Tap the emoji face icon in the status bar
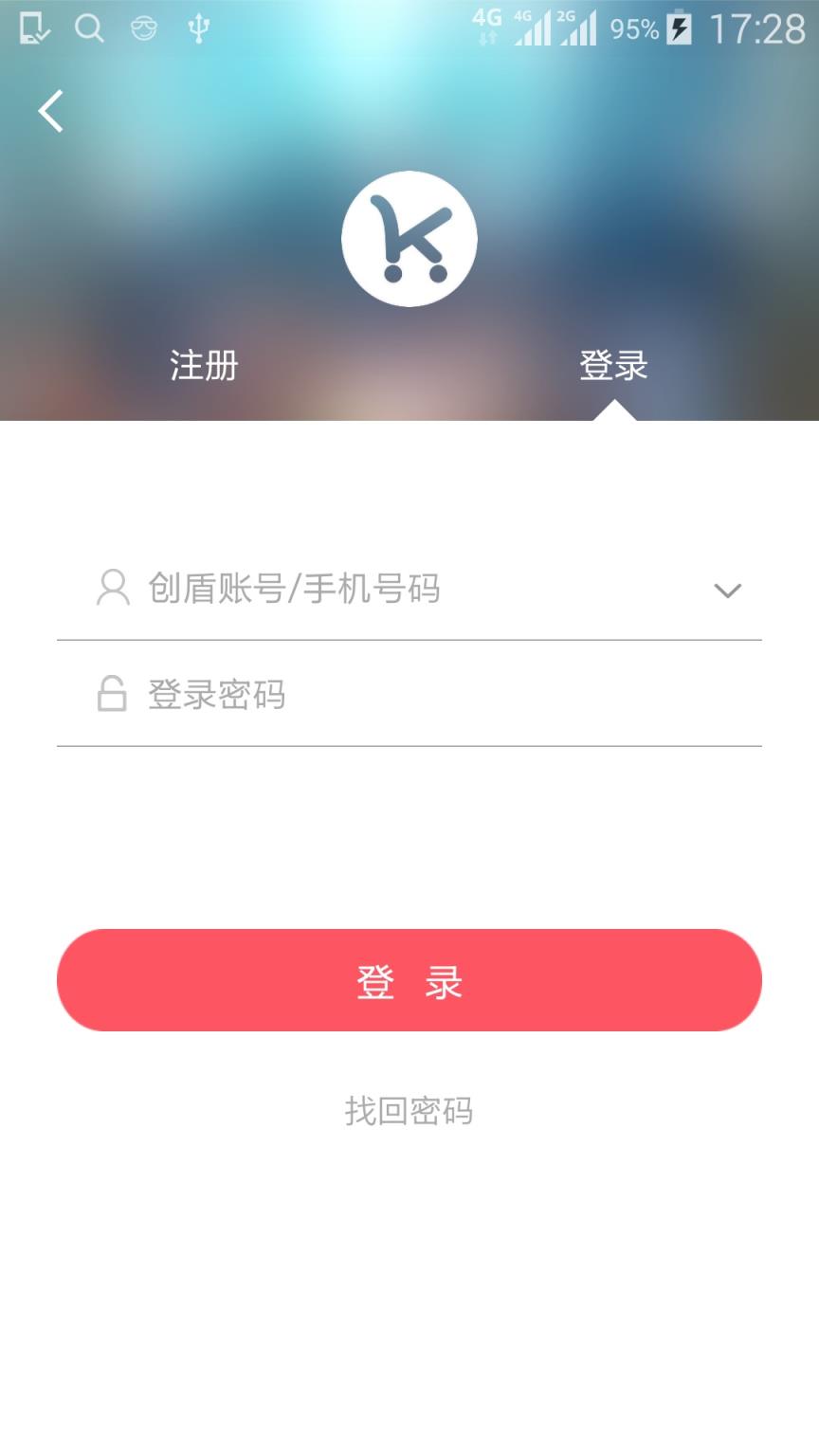This screenshot has width=819, height=1456. point(144,27)
